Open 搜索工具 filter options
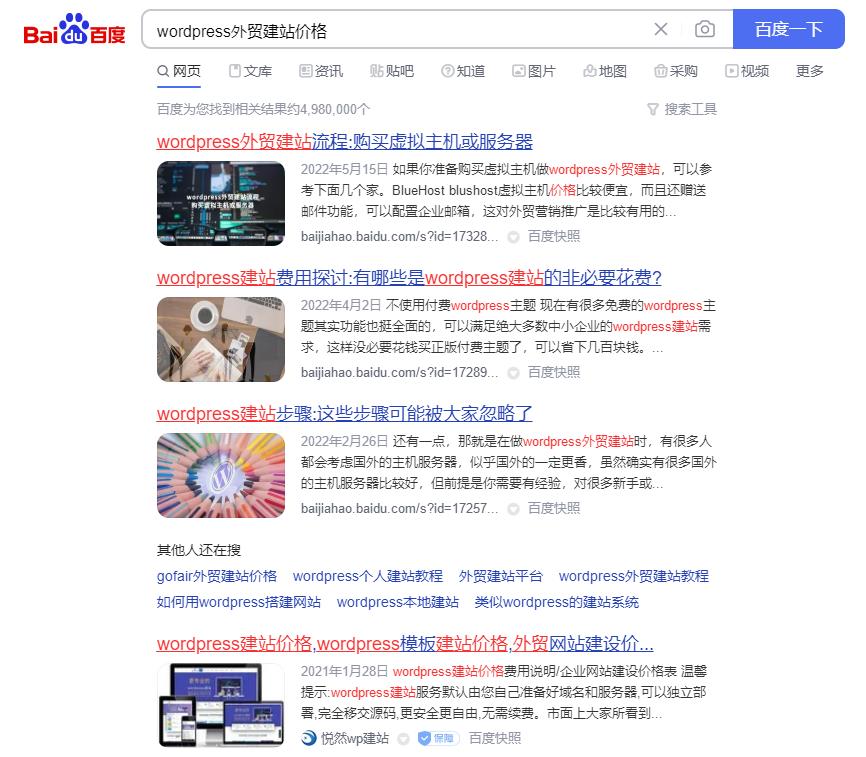This screenshot has width=866, height=757. click(x=682, y=109)
